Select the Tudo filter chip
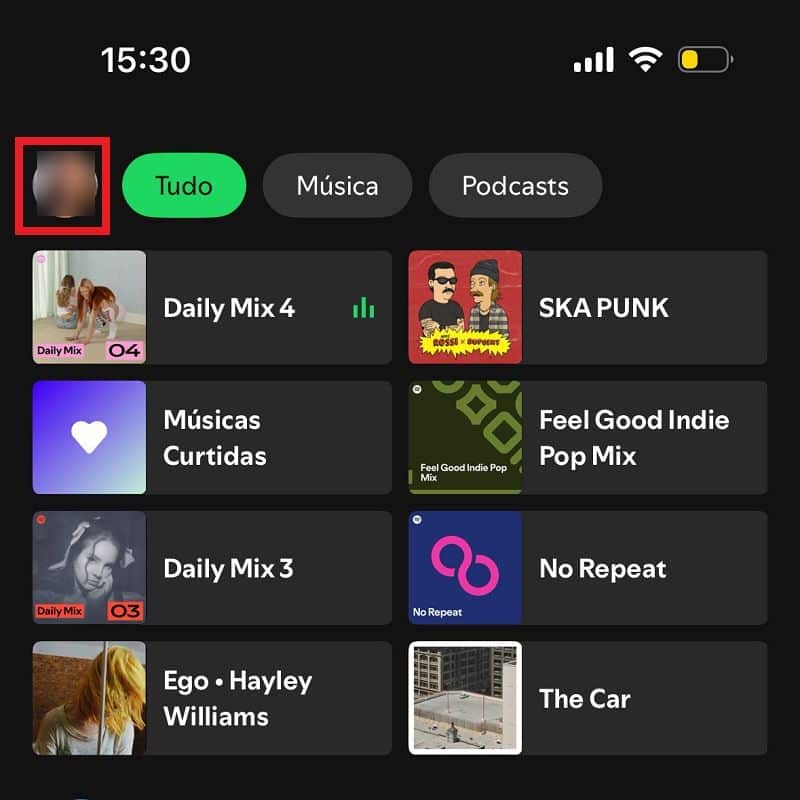This screenshot has width=800, height=800. coord(184,186)
